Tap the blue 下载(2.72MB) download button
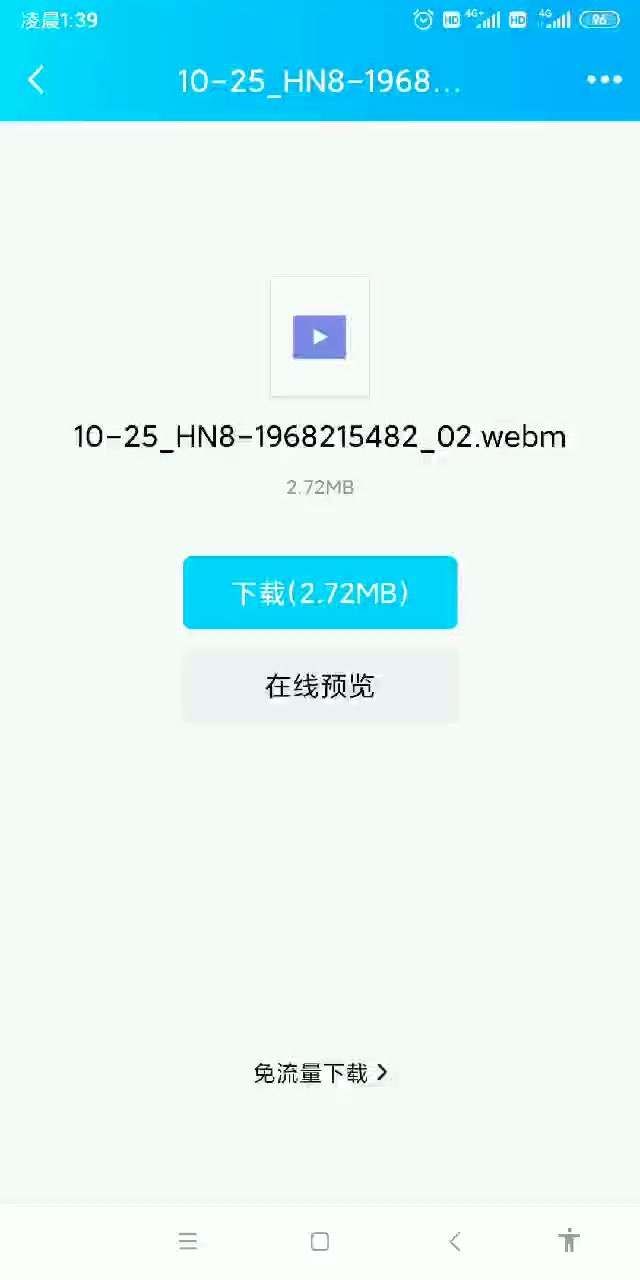The height and width of the screenshot is (1280, 640). pos(320,593)
